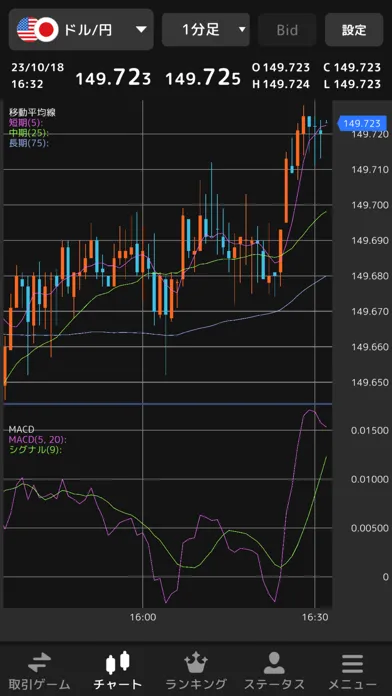Open the メニュー tab
This screenshot has height=696, width=392.
tap(352, 670)
